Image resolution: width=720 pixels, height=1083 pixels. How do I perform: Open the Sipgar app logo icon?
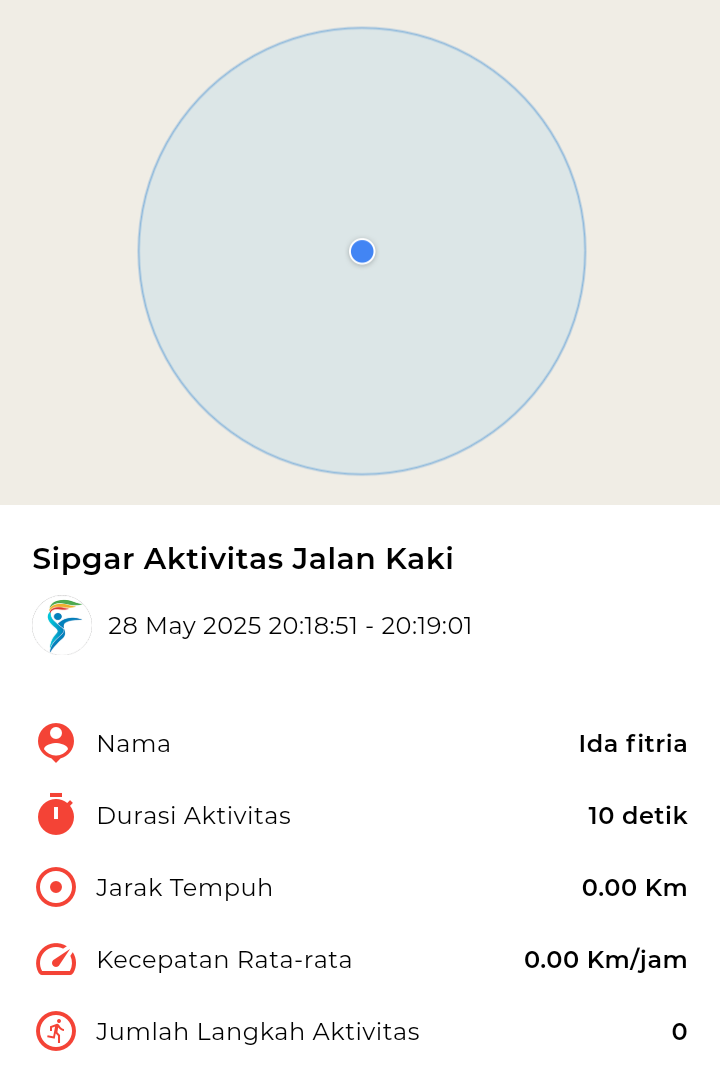pos(61,625)
